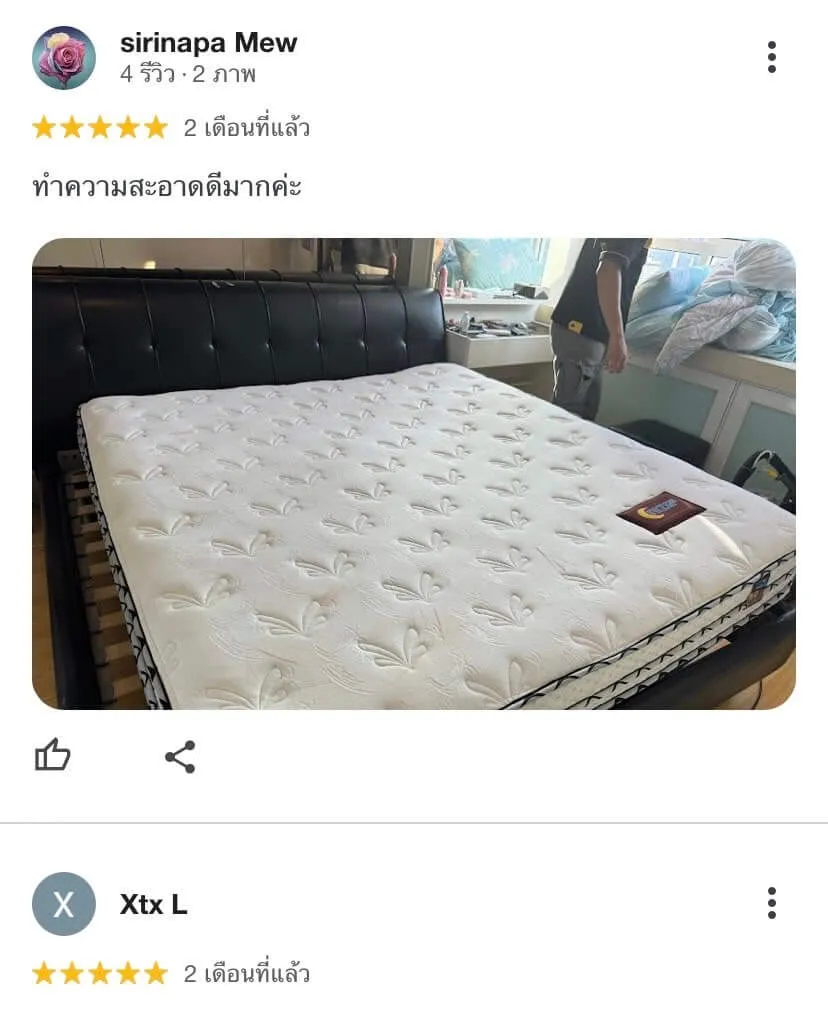Click the first star in sirinapa Mew's rating

click(41, 128)
